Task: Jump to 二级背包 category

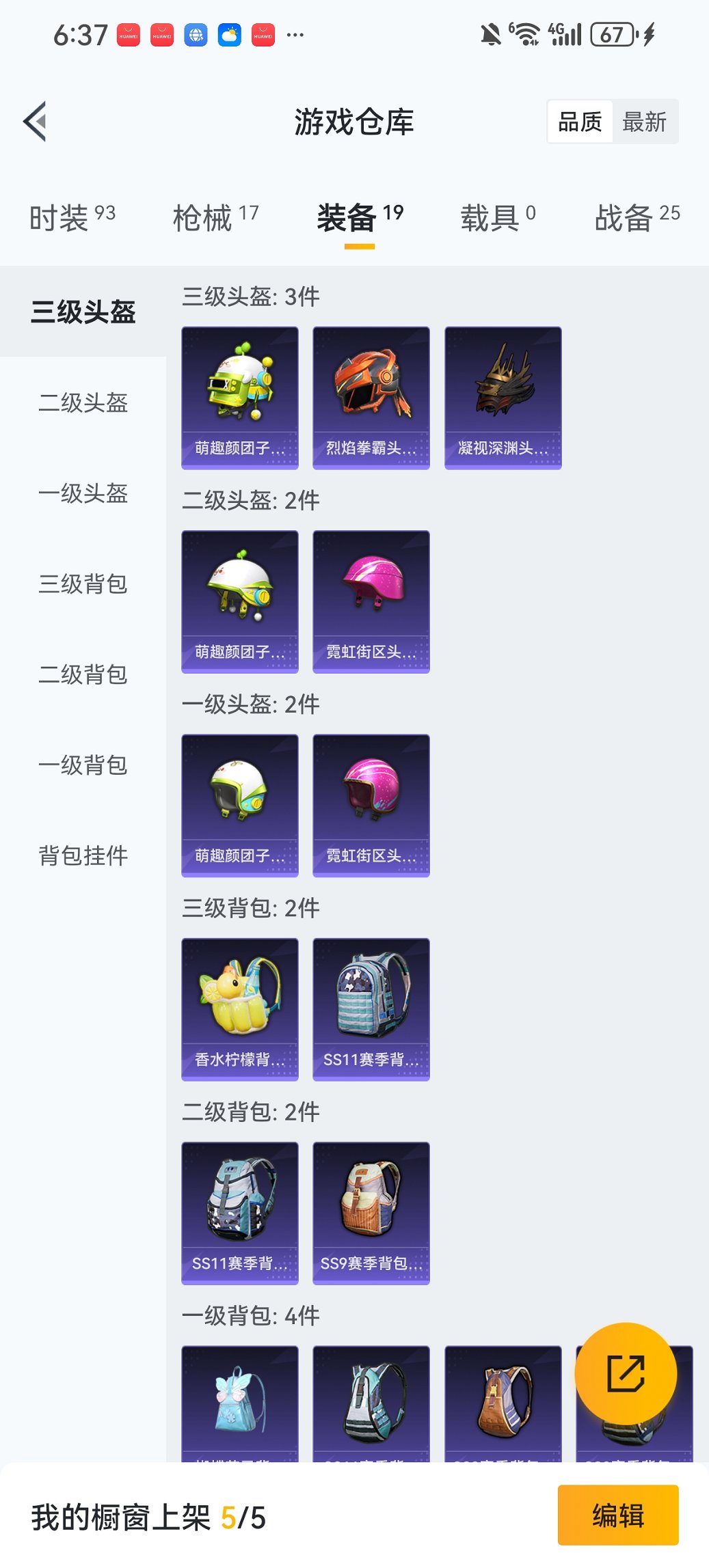Action: [83, 674]
